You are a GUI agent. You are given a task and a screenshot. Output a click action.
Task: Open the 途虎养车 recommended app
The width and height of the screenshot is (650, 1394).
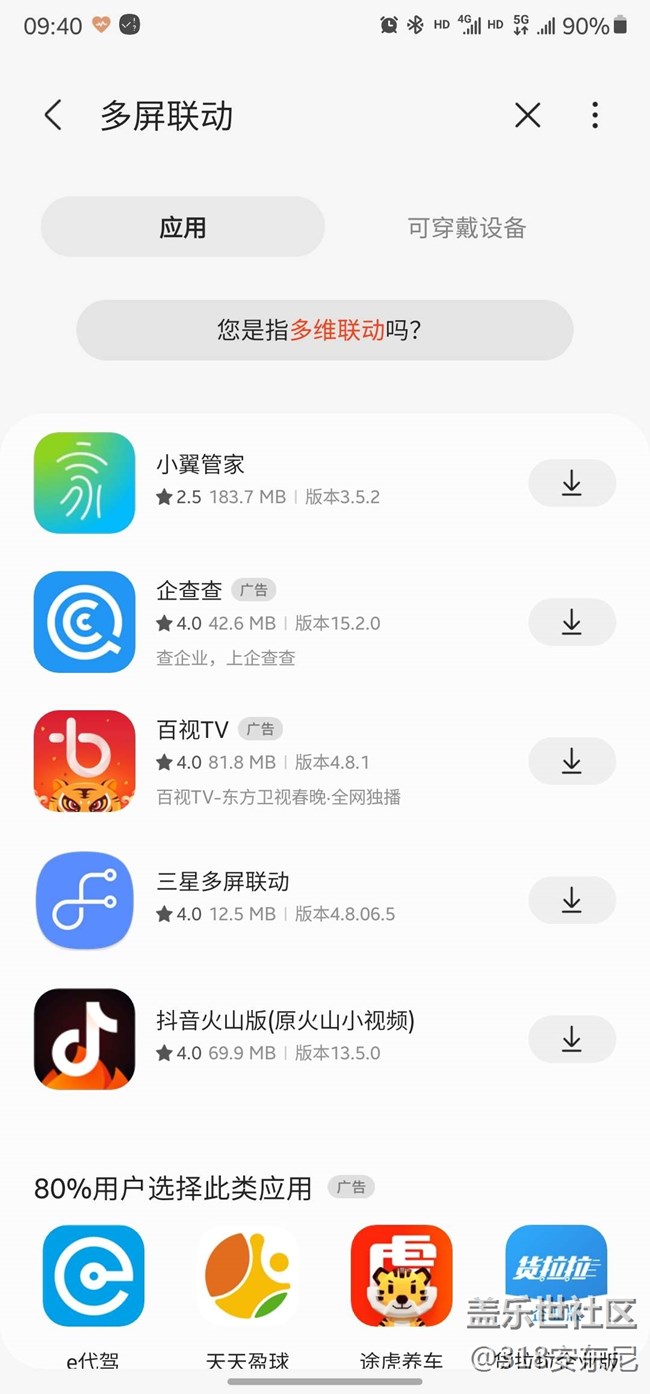(x=401, y=1277)
